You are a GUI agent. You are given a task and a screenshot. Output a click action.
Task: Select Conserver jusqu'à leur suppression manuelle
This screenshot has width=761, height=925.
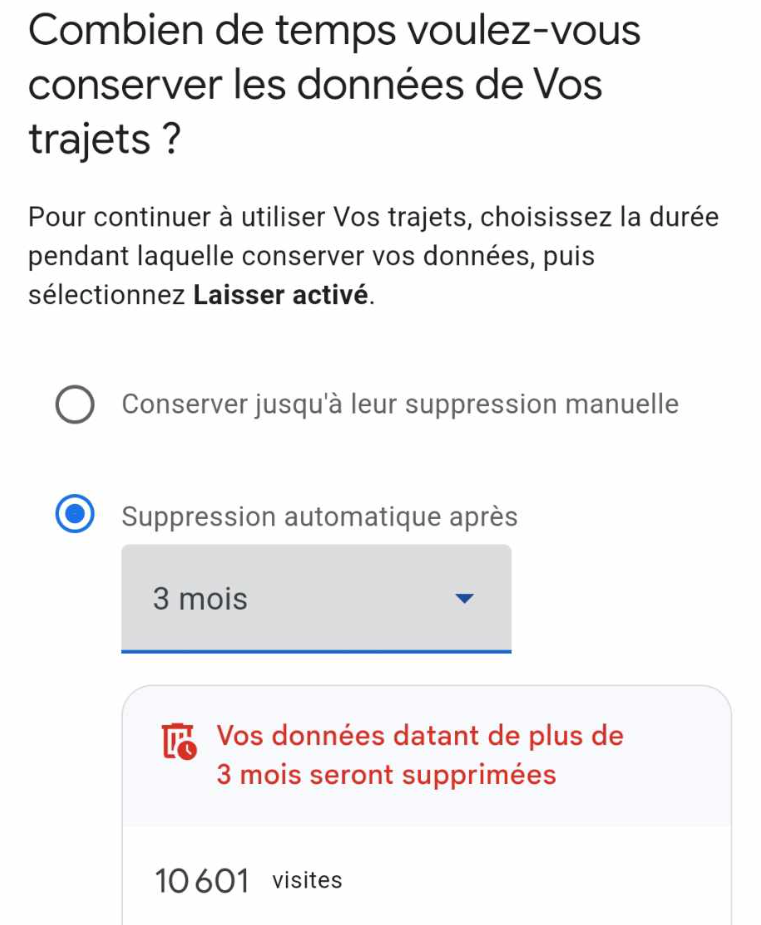click(76, 405)
